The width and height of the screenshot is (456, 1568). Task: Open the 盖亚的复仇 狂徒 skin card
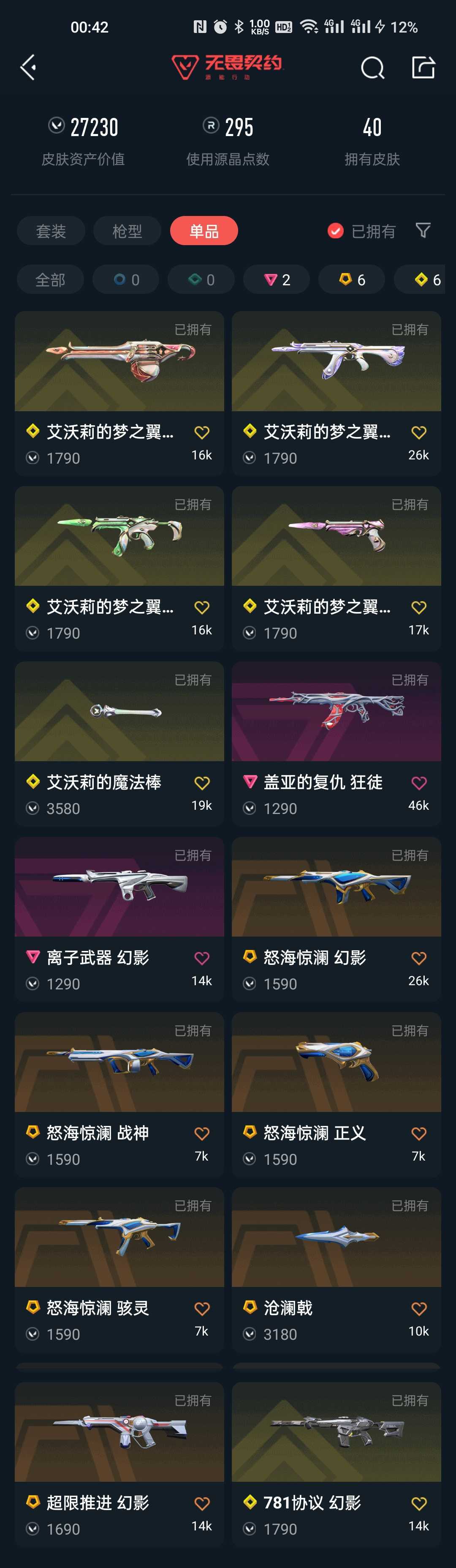pyautogui.click(x=336, y=744)
